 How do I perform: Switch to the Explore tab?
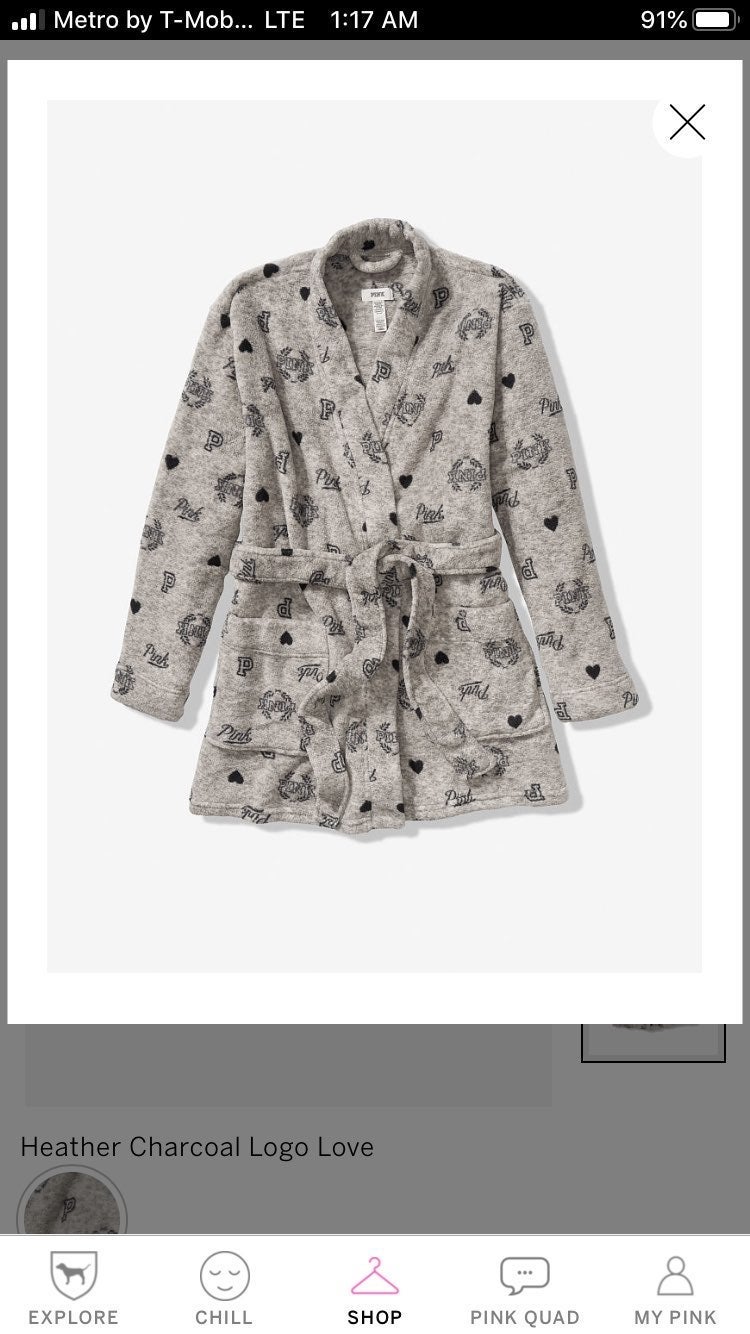(73, 1287)
